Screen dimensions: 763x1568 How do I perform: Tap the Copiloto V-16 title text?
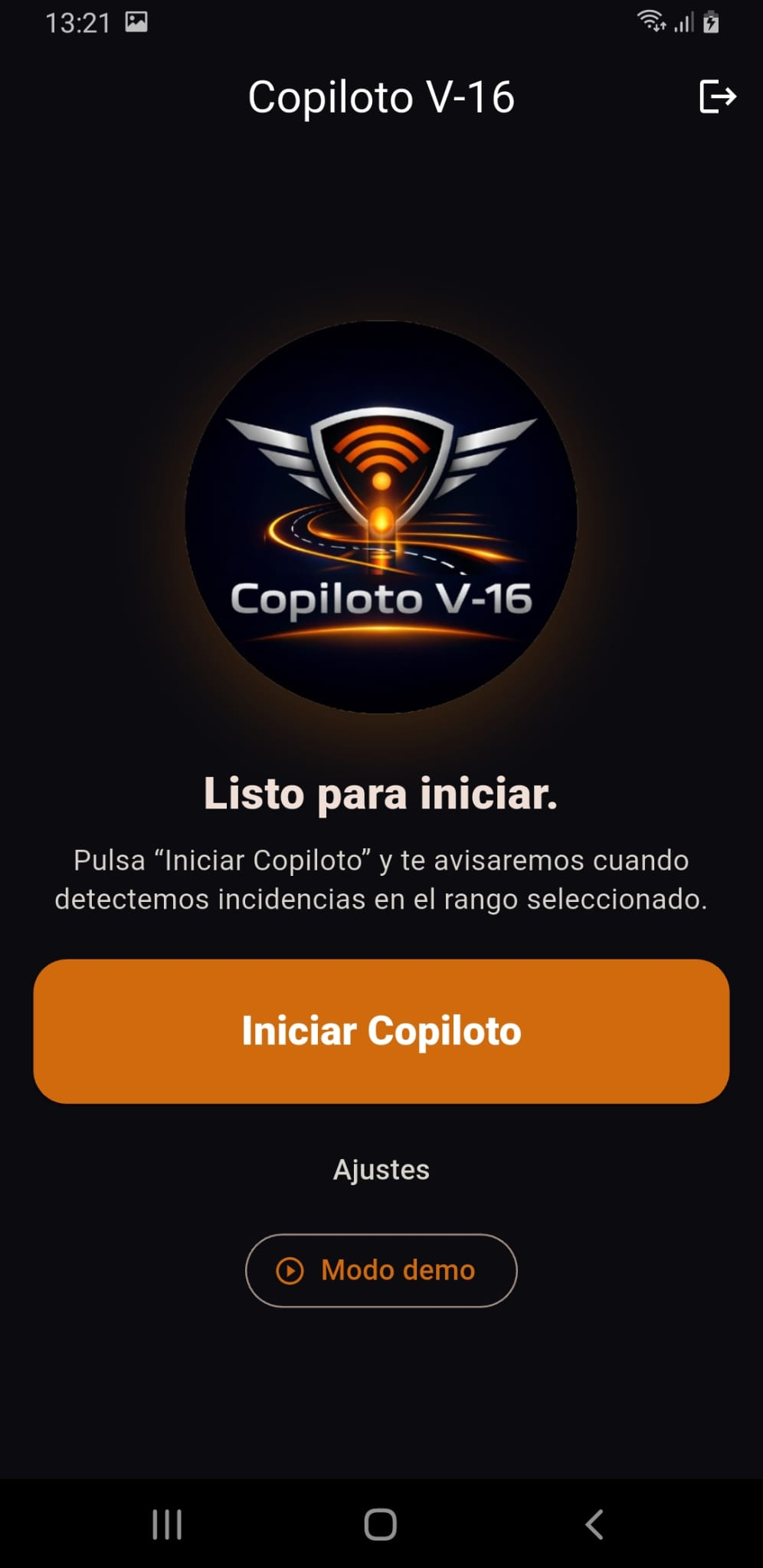[x=381, y=97]
